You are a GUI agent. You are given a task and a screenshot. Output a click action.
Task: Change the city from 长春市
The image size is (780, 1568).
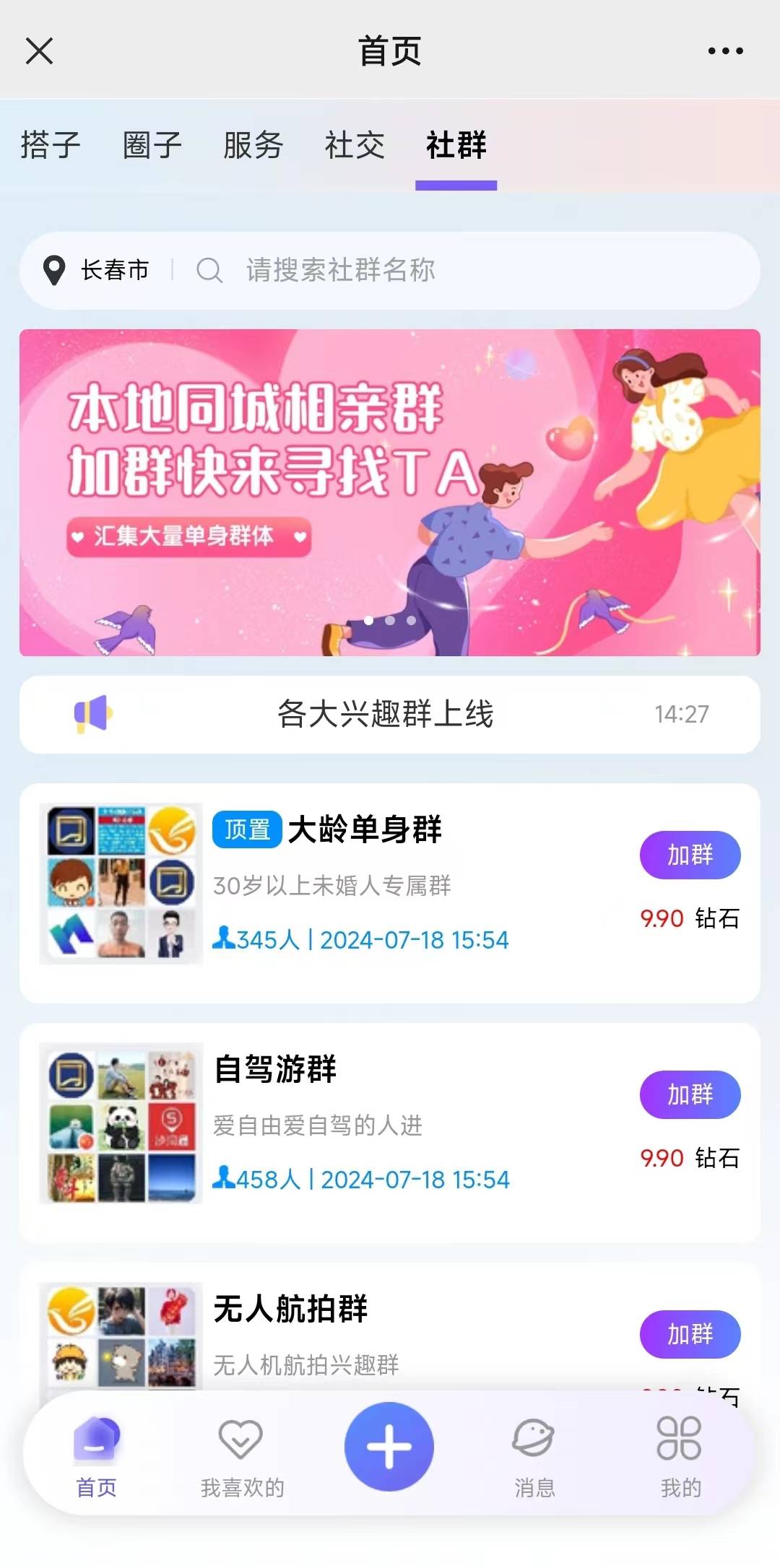97,271
